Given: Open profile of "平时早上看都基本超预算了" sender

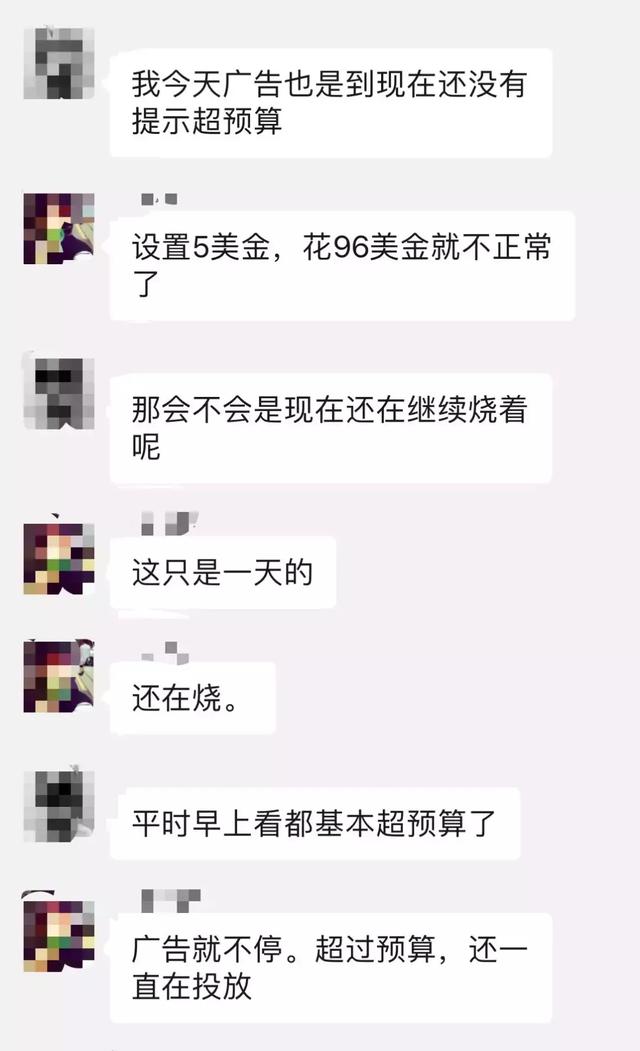Looking at the screenshot, I should (58, 807).
